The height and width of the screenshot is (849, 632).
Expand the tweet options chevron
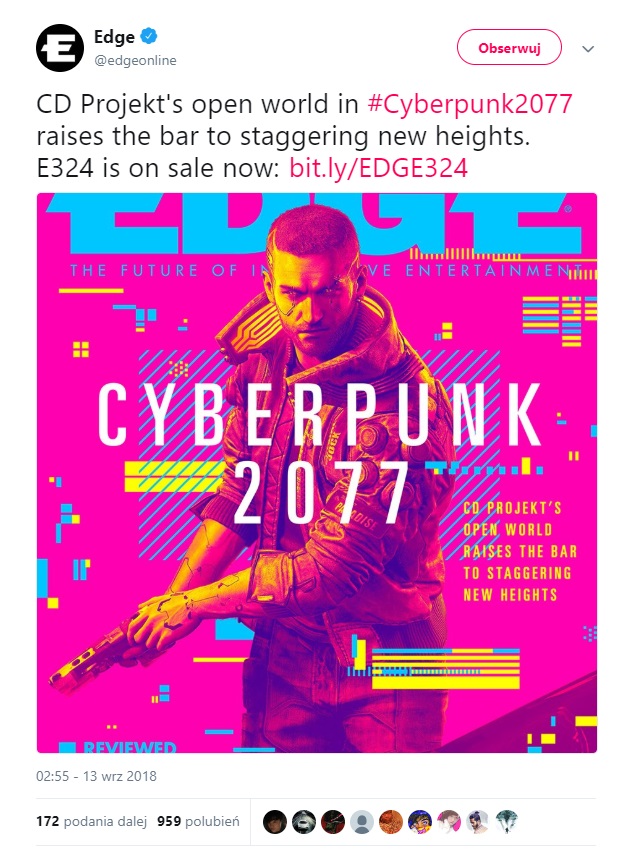tap(588, 48)
